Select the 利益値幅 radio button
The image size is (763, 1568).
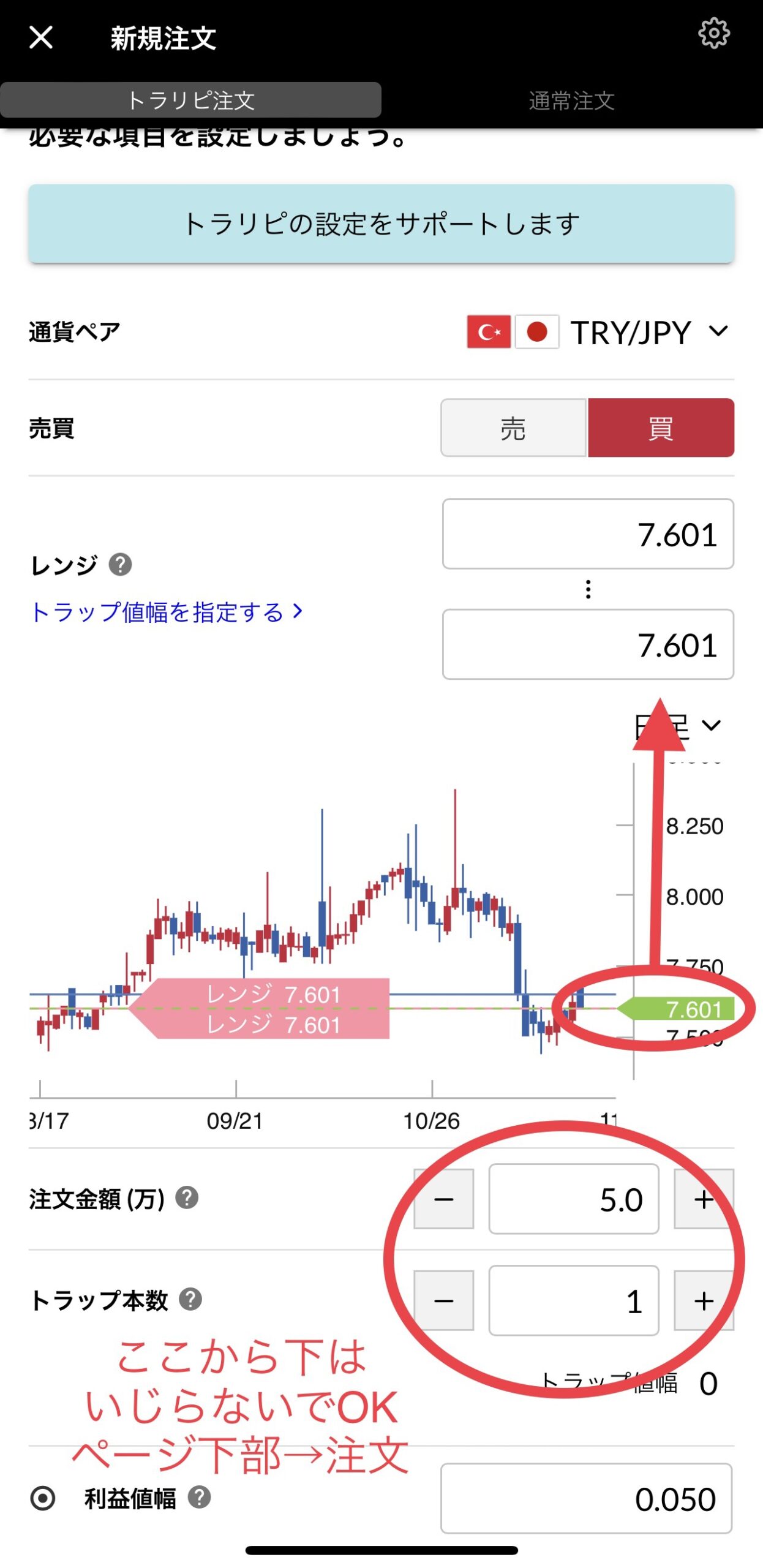43,1499
